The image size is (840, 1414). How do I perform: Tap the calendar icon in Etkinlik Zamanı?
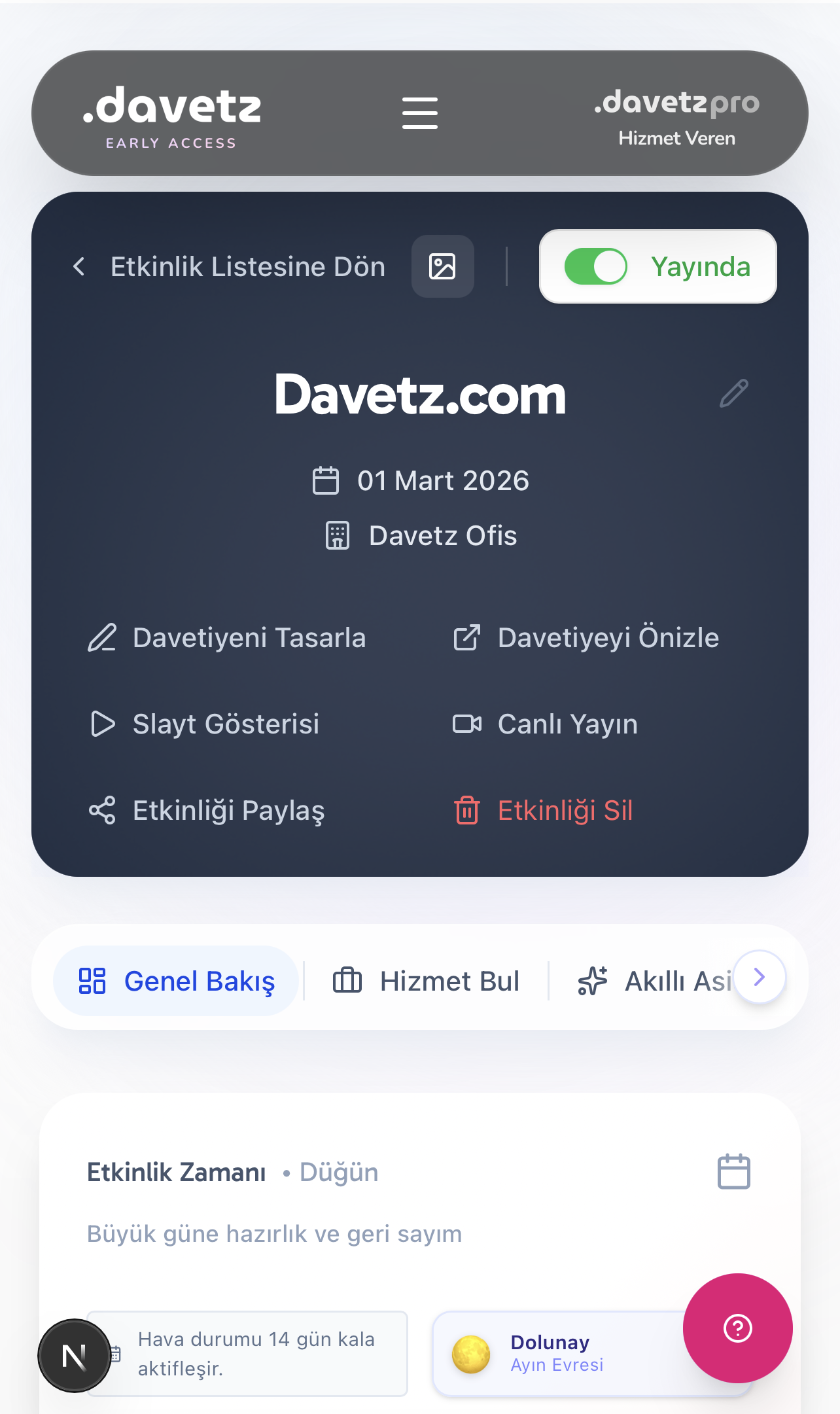[x=733, y=1171]
